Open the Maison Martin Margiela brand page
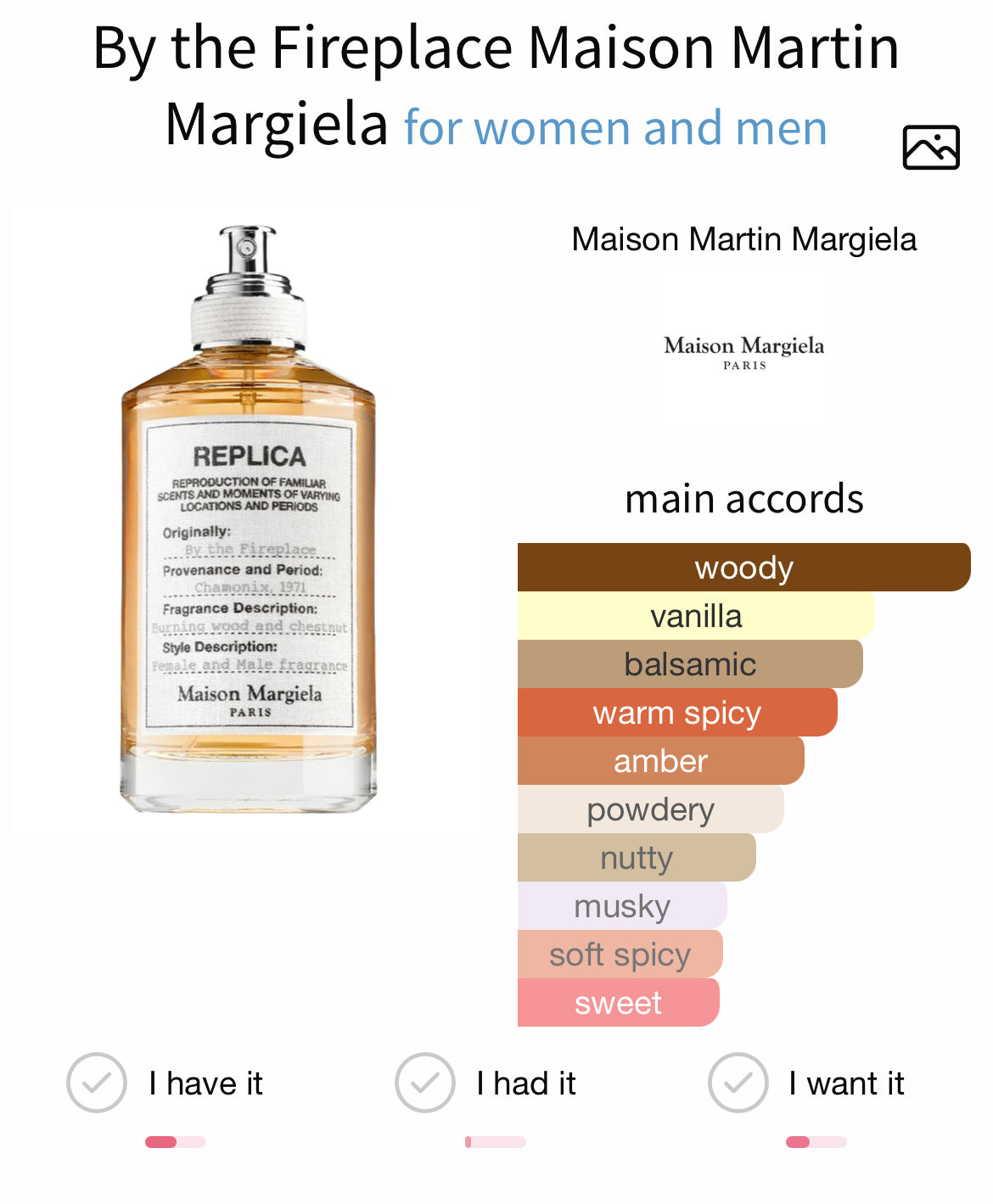The image size is (993, 1204). (x=743, y=240)
